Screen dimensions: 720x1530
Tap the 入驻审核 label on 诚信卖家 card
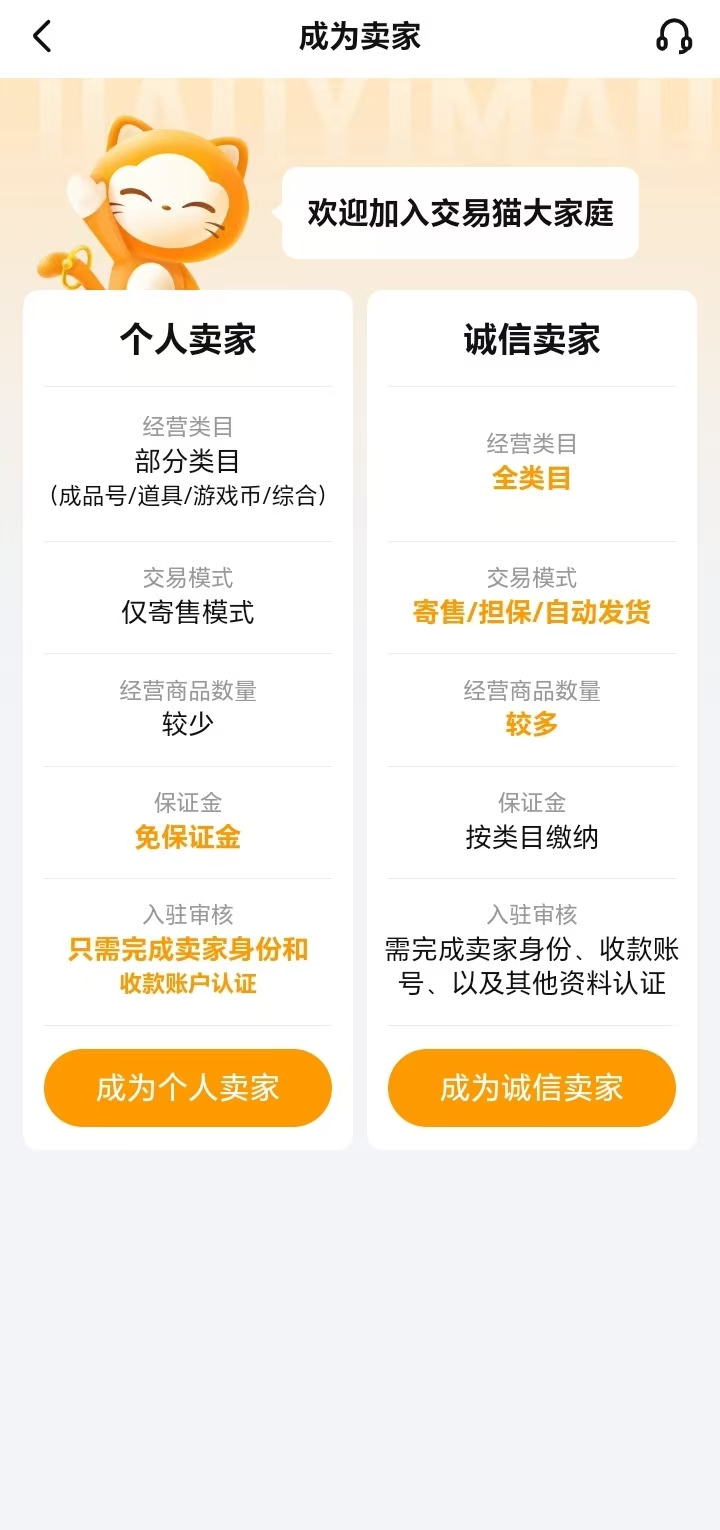pos(531,914)
